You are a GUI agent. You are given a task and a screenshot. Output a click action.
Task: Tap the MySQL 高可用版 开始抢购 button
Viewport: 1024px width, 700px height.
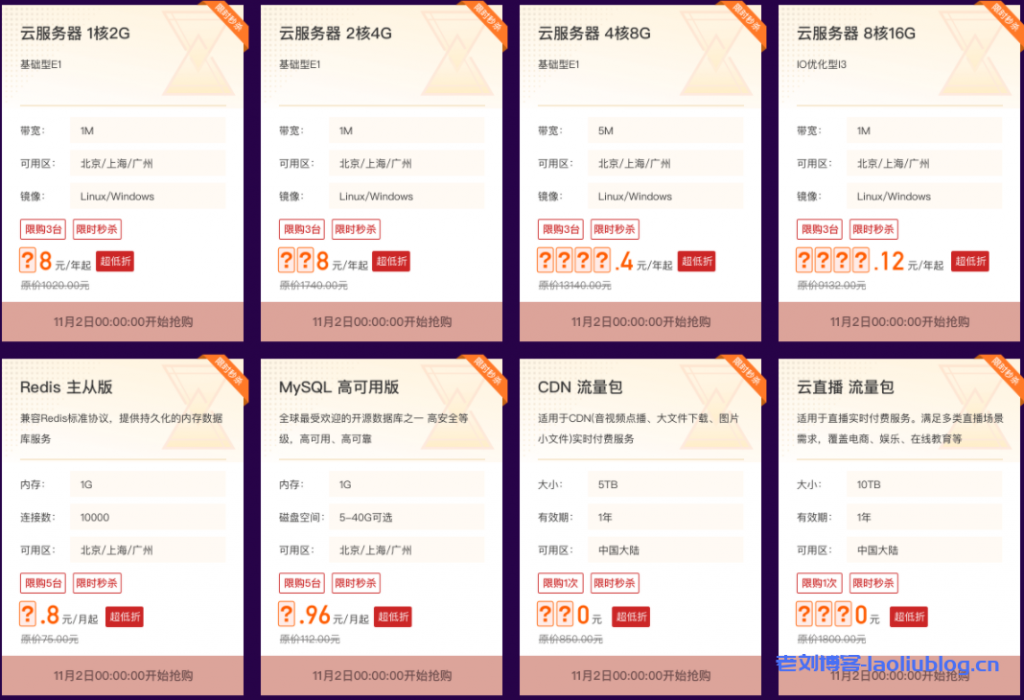(381, 675)
